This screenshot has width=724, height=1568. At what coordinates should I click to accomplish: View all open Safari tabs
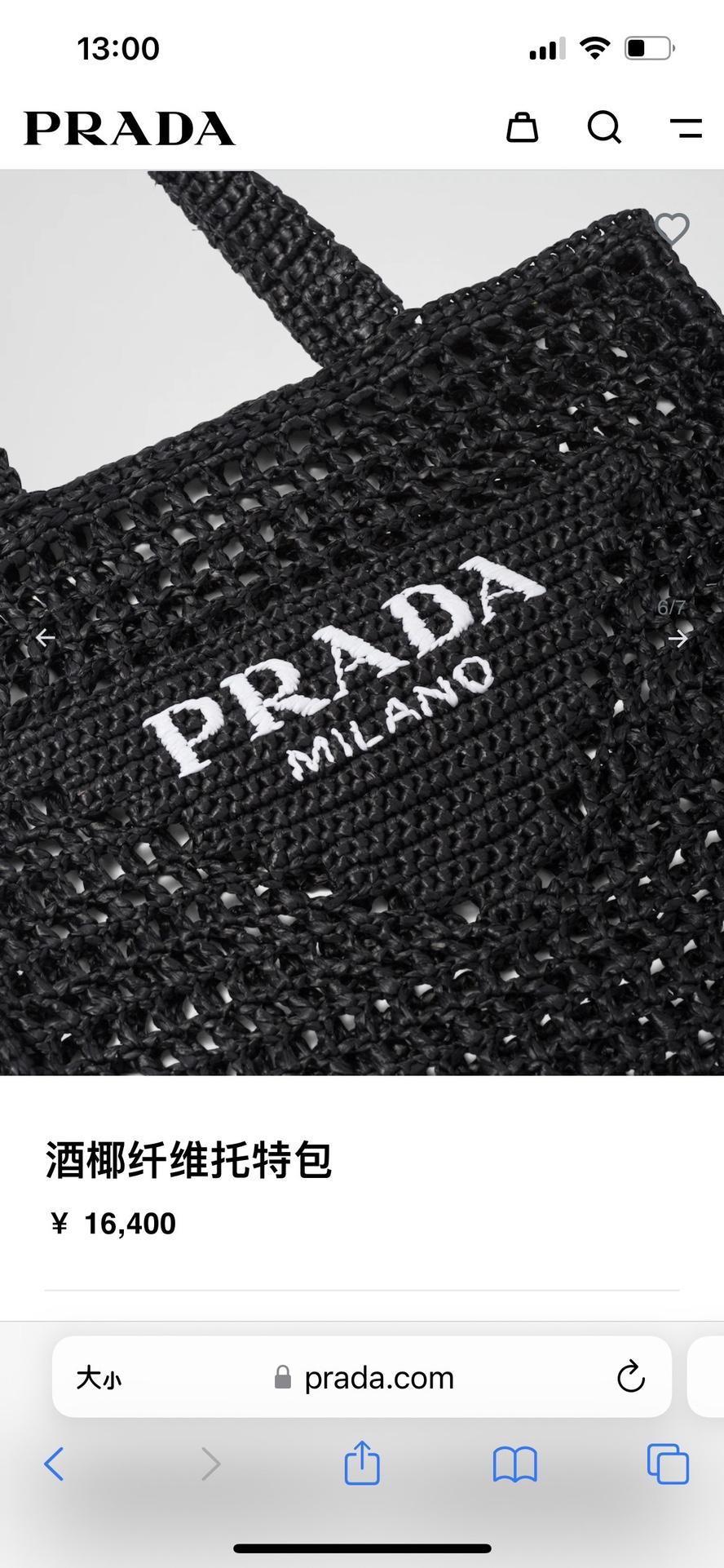tap(667, 1464)
